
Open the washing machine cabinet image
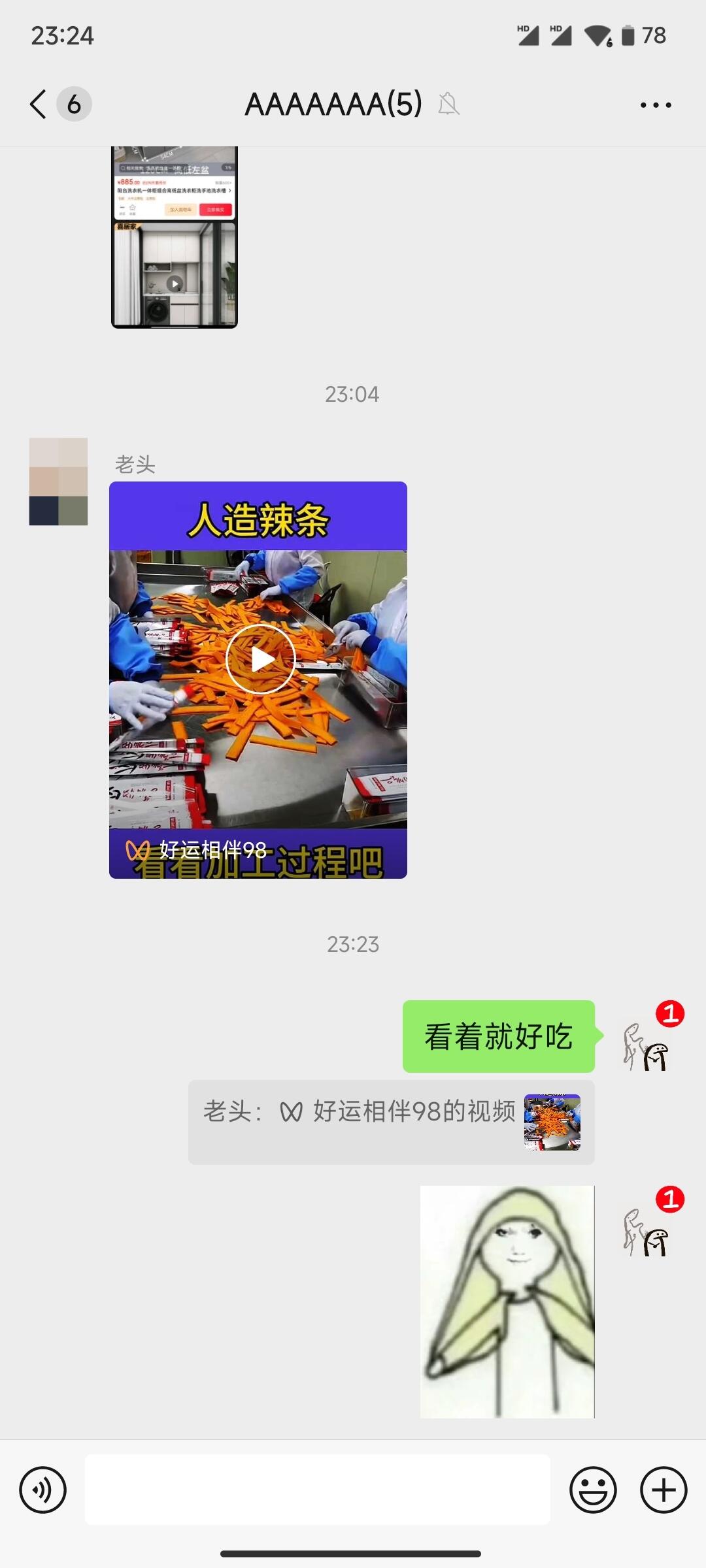coord(175,237)
